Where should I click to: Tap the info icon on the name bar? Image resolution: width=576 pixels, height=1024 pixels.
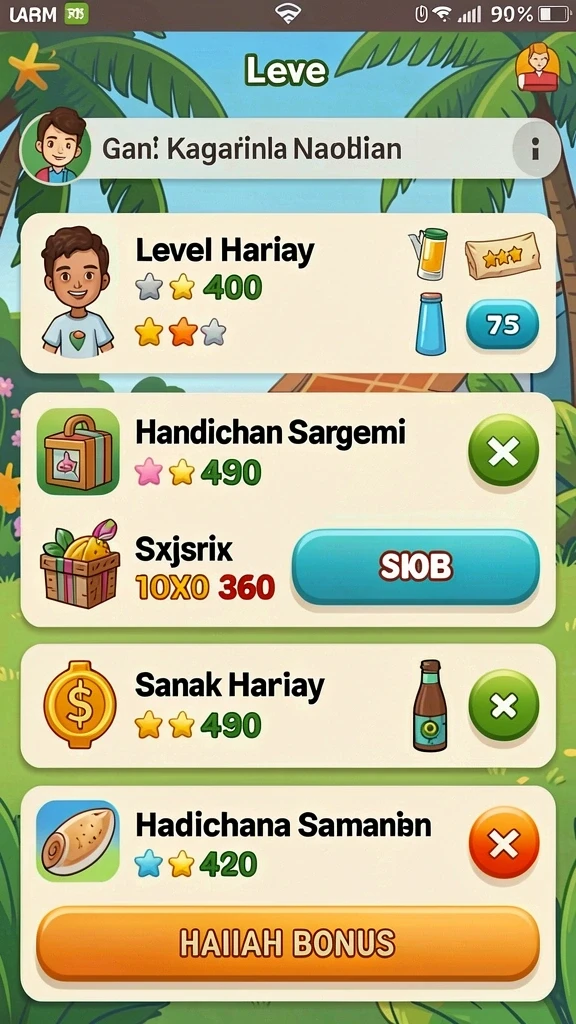pos(536,151)
